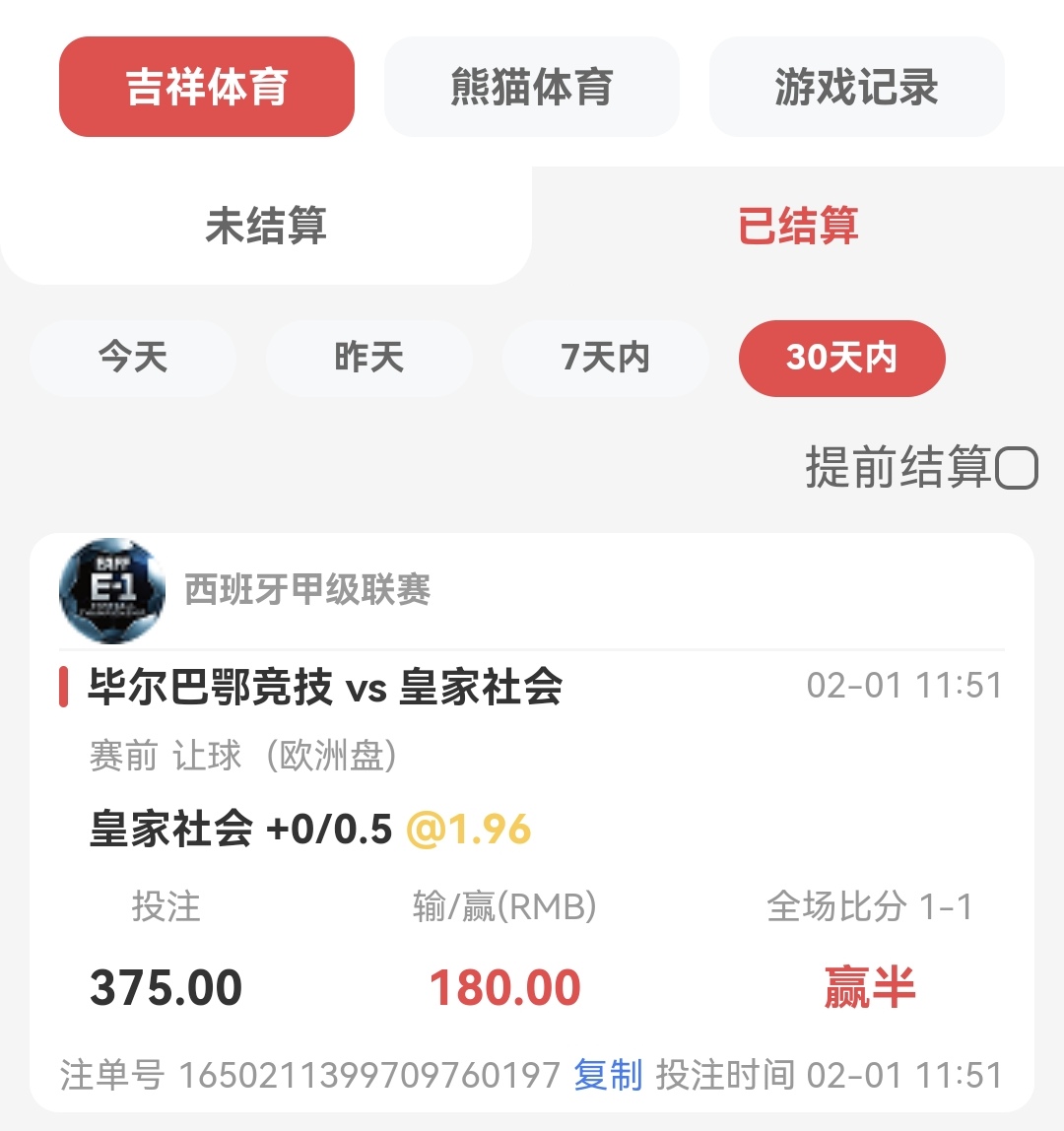Select the 7天内 filter
The width and height of the screenshot is (1064, 1131).
(x=605, y=358)
